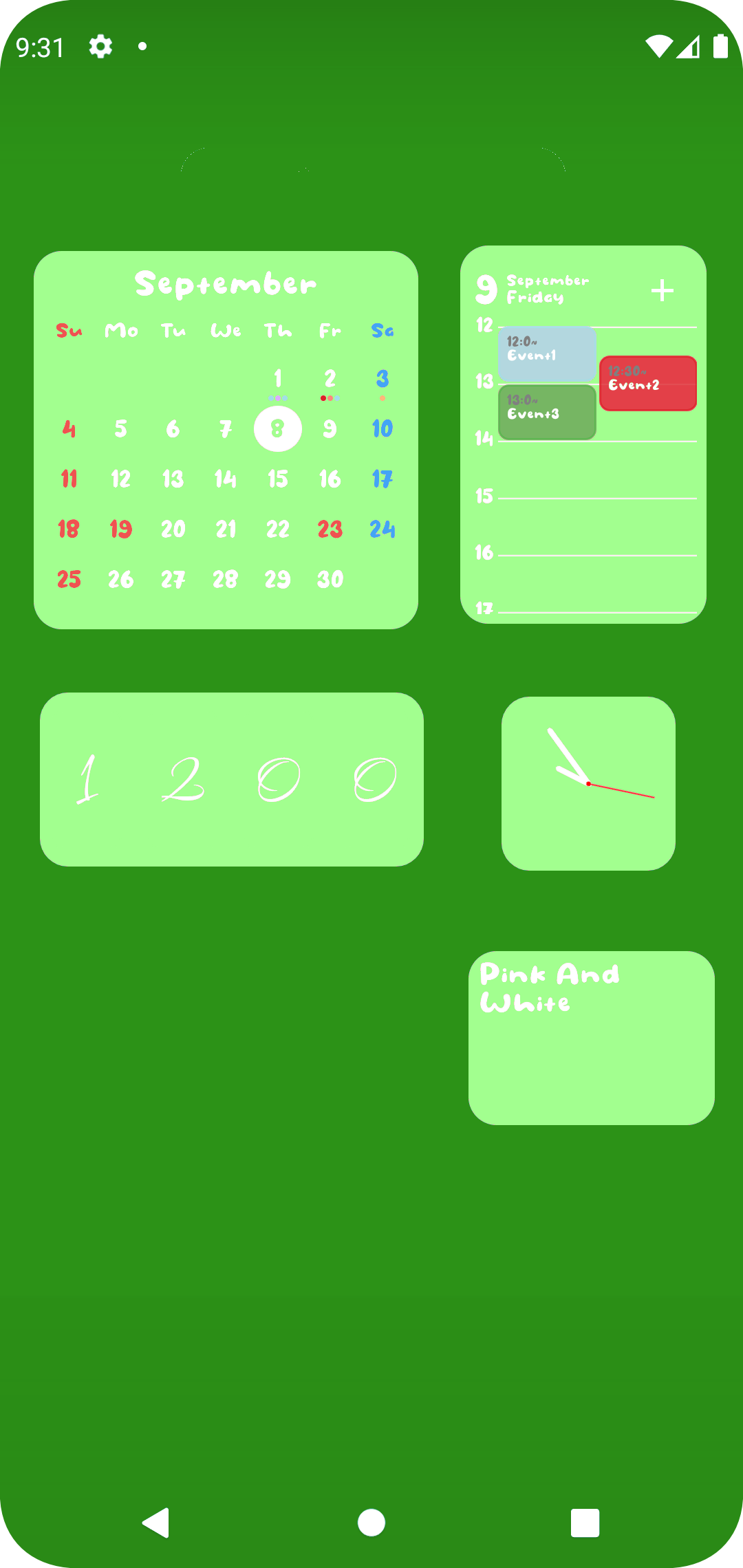Select September 19 on the calendar
This screenshot has height=1568, width=743.
click(121, 529)
